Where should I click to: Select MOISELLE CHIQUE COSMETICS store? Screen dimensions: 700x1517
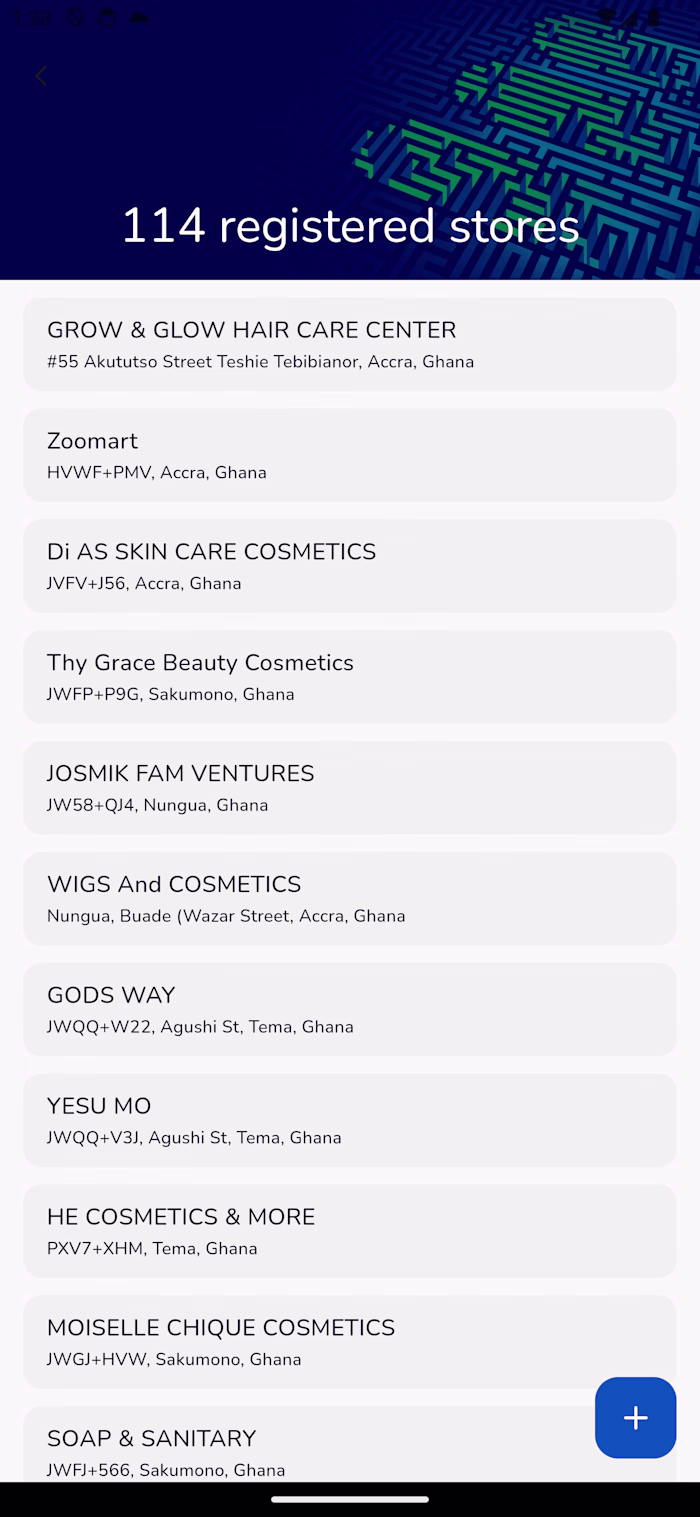pyautogui.click(x=300, y=1342)
